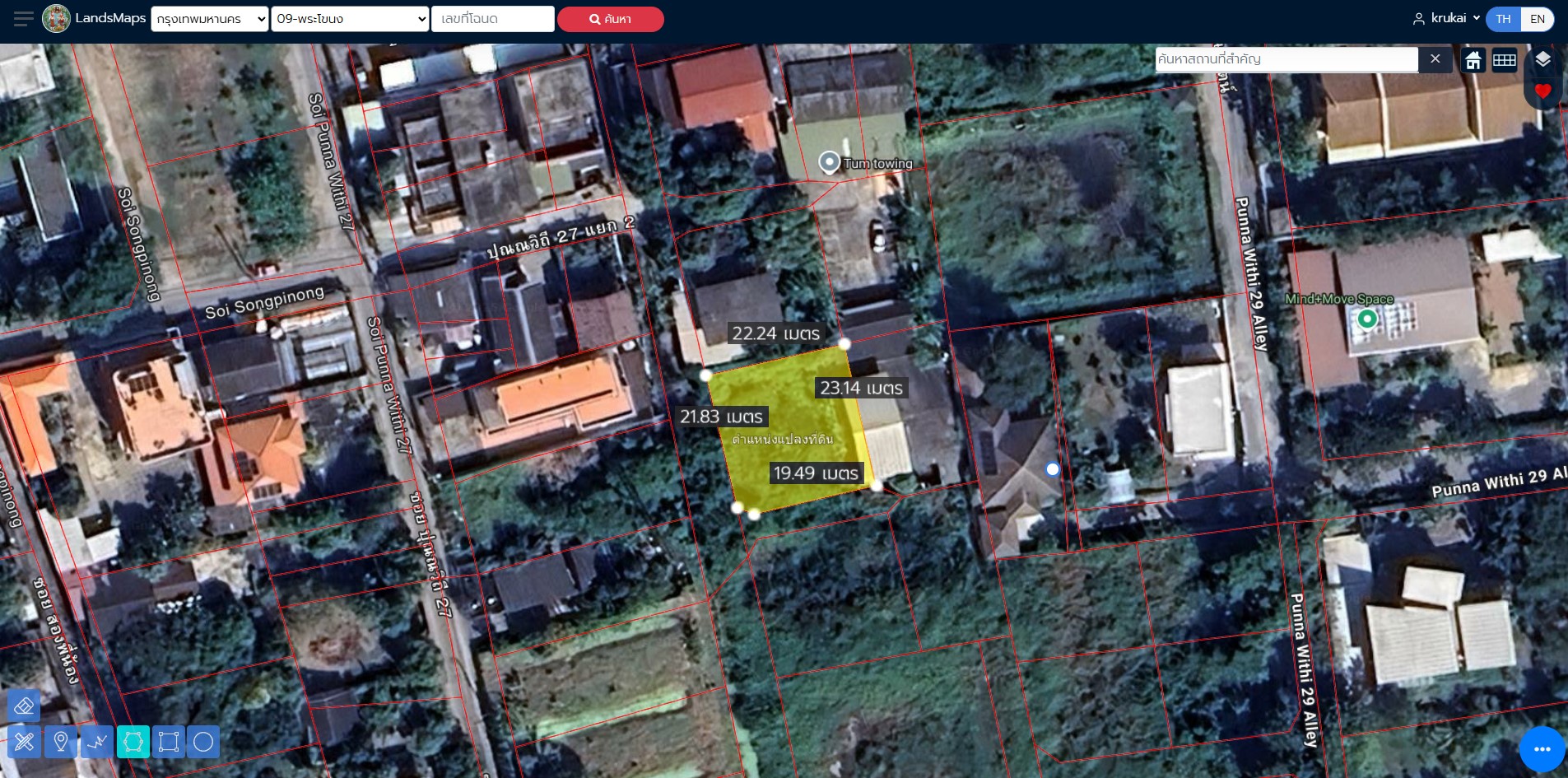The image size is (1568, 778).
Task: Tap the red ค้นหา search button
Action: pyautogui.click(x=610, y=19)
